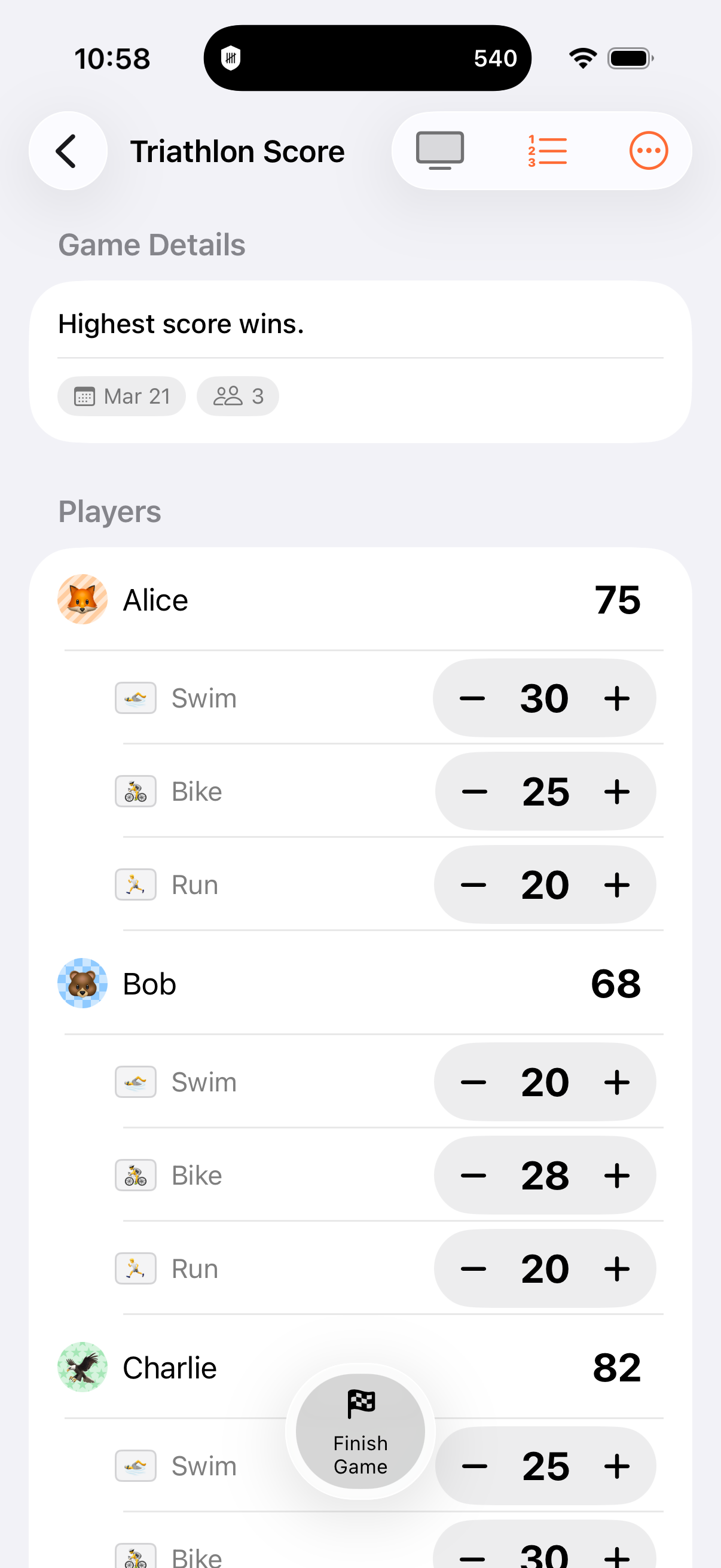Click the Mar 21 date chip
Viewport: 721px width, 1568px height.
121,396
